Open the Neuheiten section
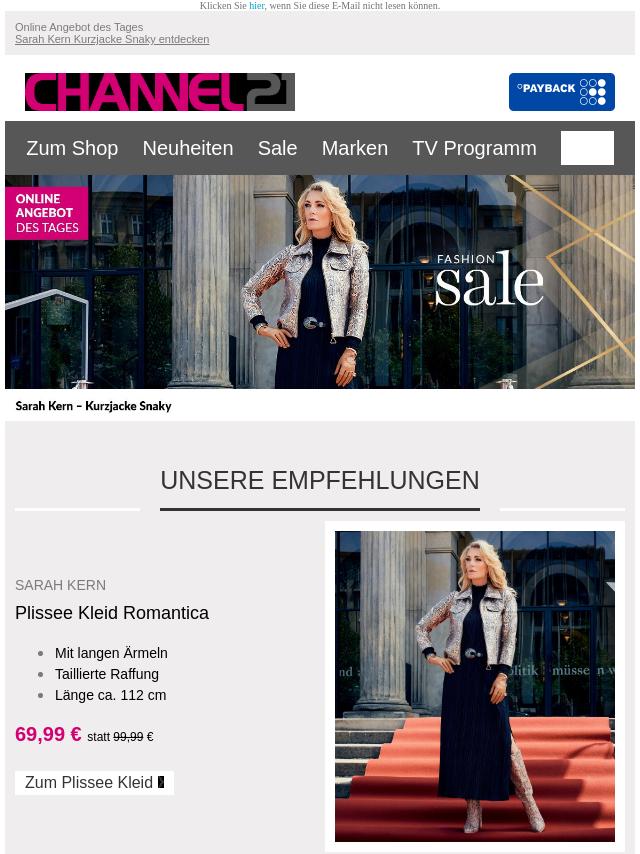640x854 pixels. coord(187,148)
